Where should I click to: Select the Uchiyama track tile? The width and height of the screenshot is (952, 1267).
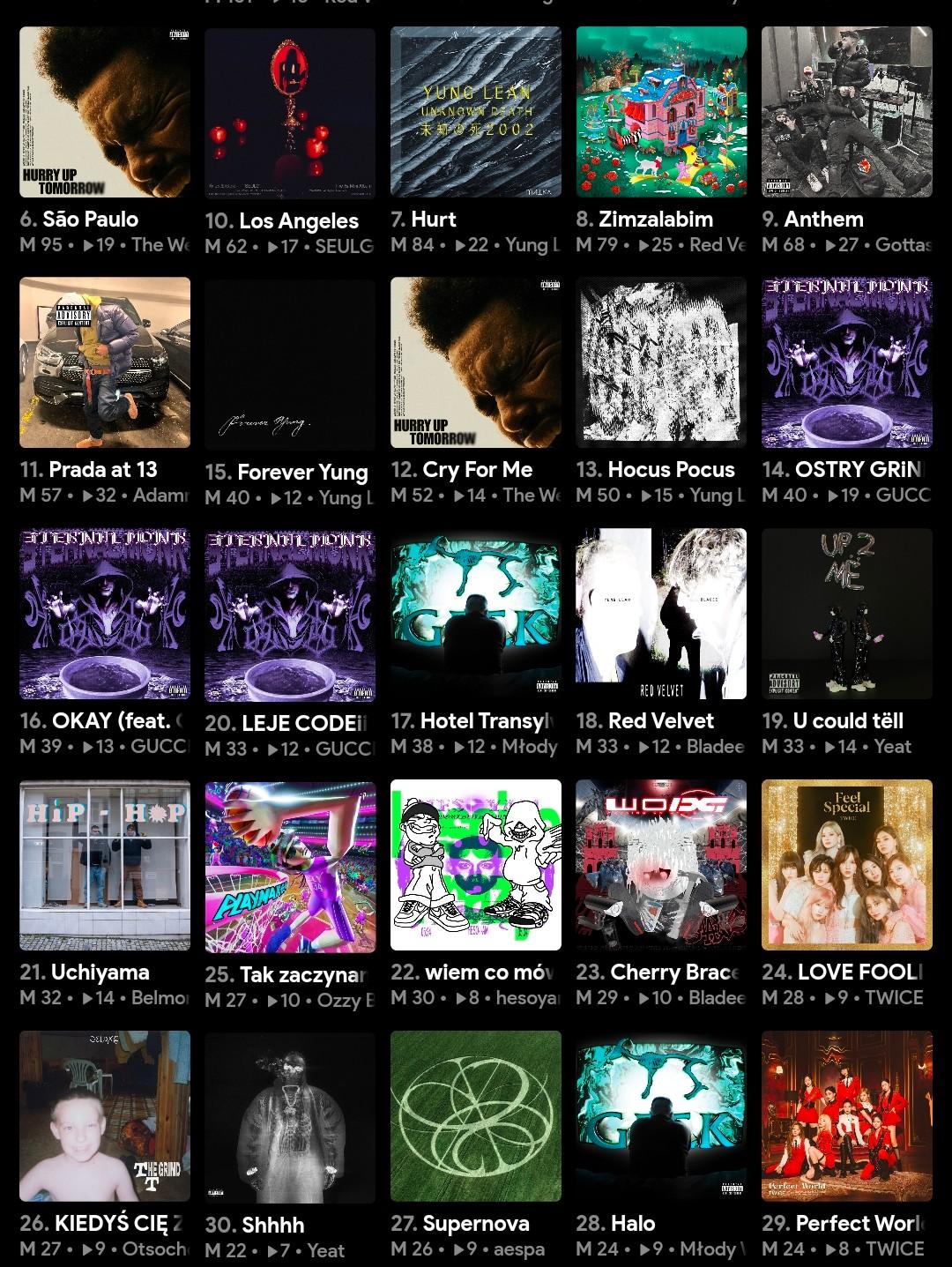pyautogui.click(x=104, y=865)
